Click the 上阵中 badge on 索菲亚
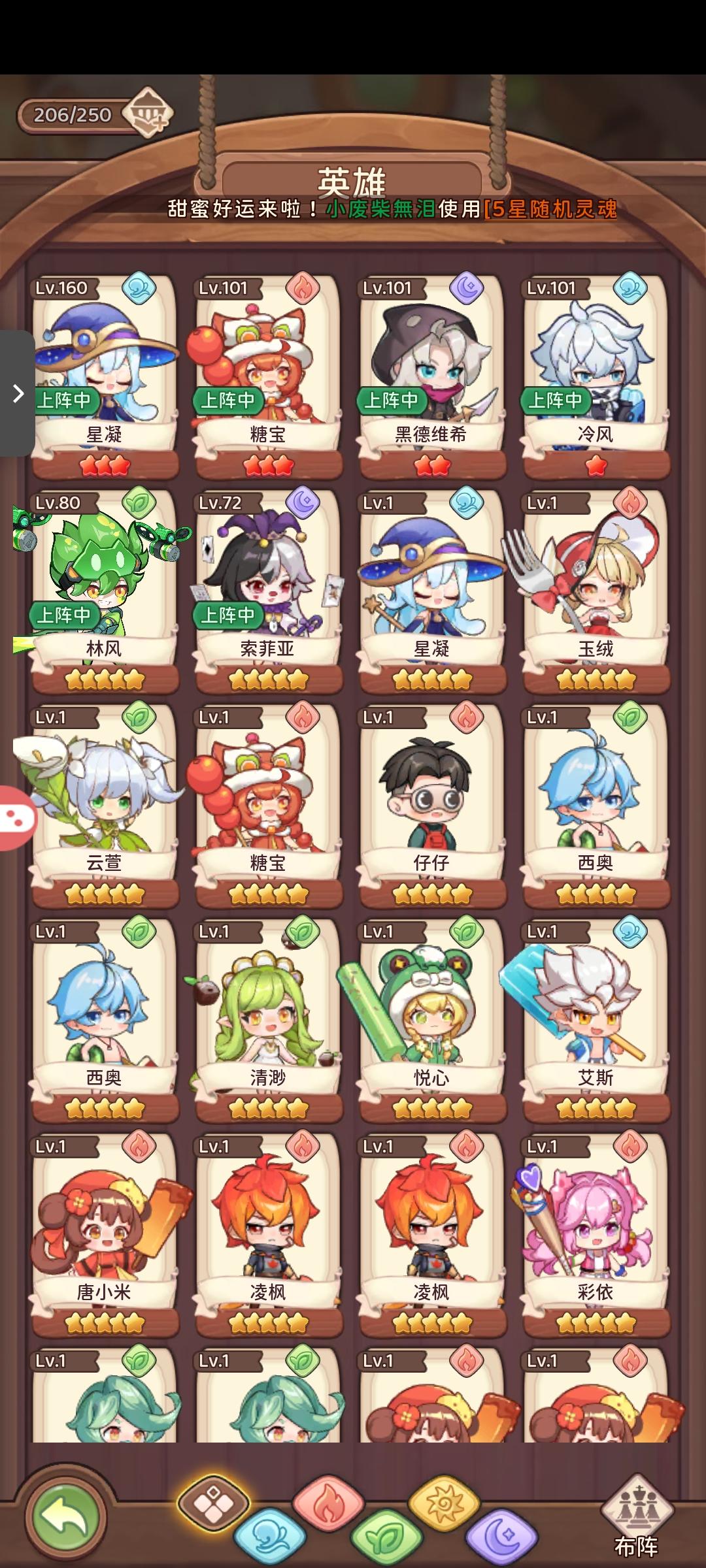 click(229, 615)
